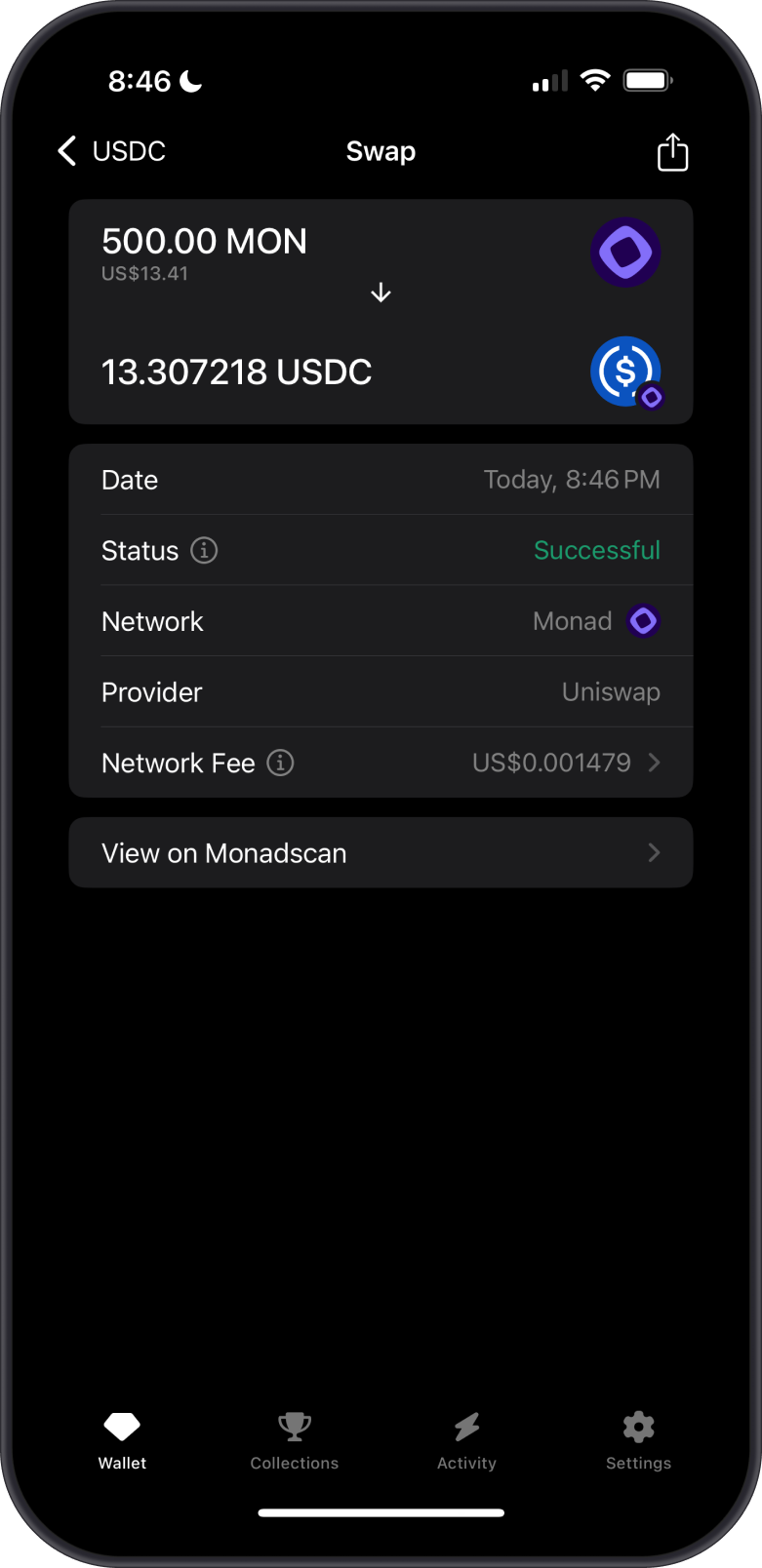The height and width of the screenshot is (1568, 762).
Task: Expand View on Monadscan via its chevron
Action: click(x=655, y=852)
